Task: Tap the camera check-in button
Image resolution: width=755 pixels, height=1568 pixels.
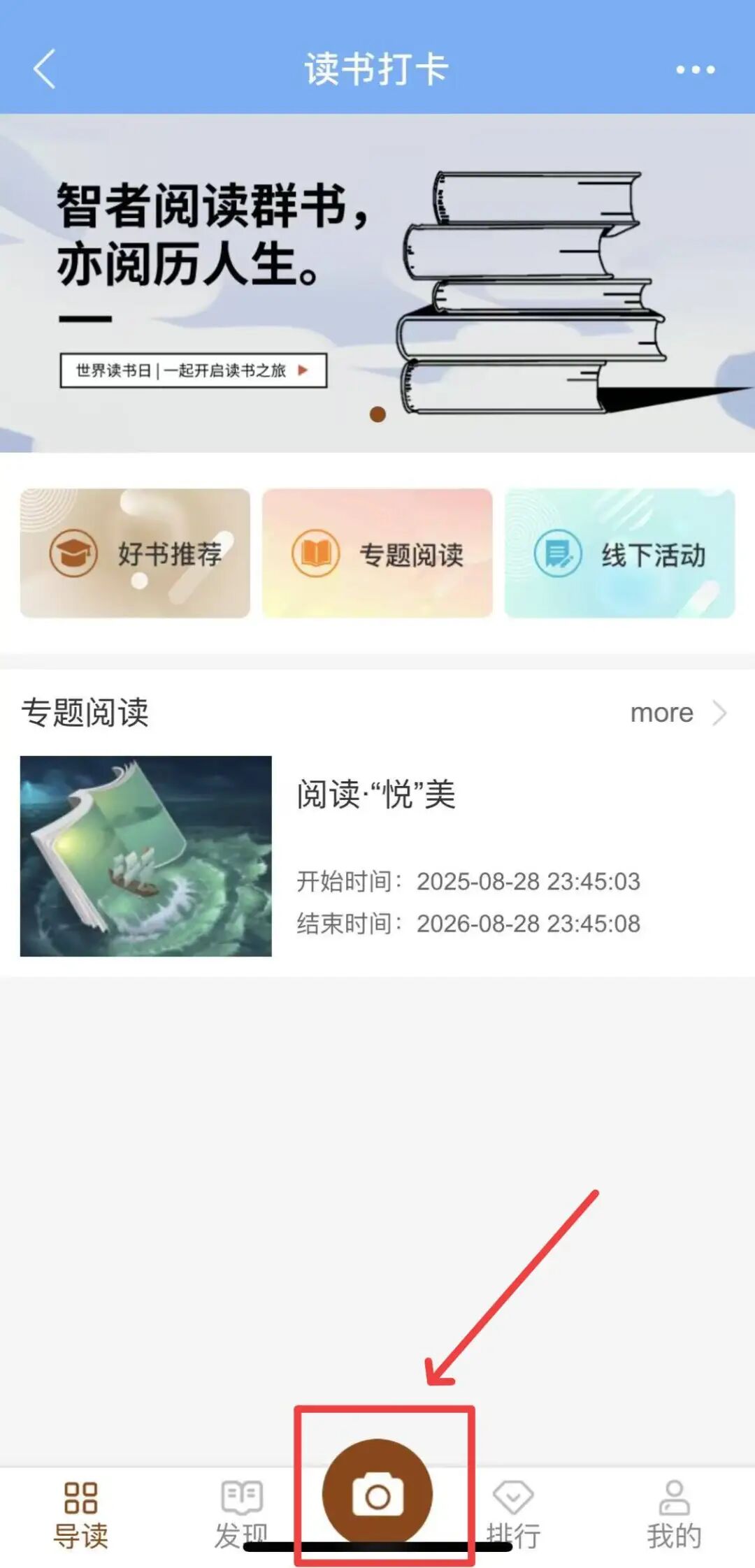Action: (x=377, y=1494)
